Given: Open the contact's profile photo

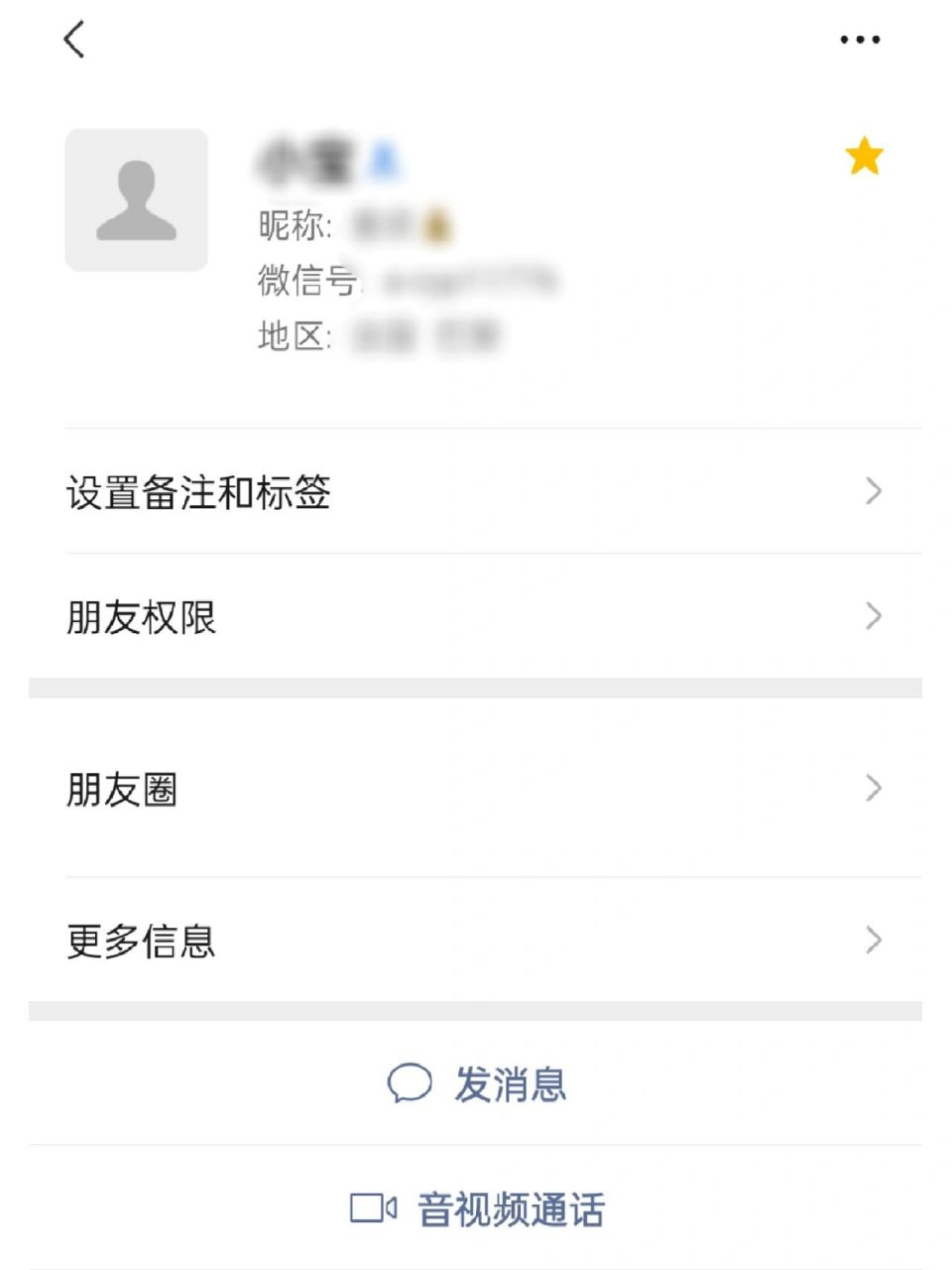Looking at the screenshot, I should click(x=136, y=200).
